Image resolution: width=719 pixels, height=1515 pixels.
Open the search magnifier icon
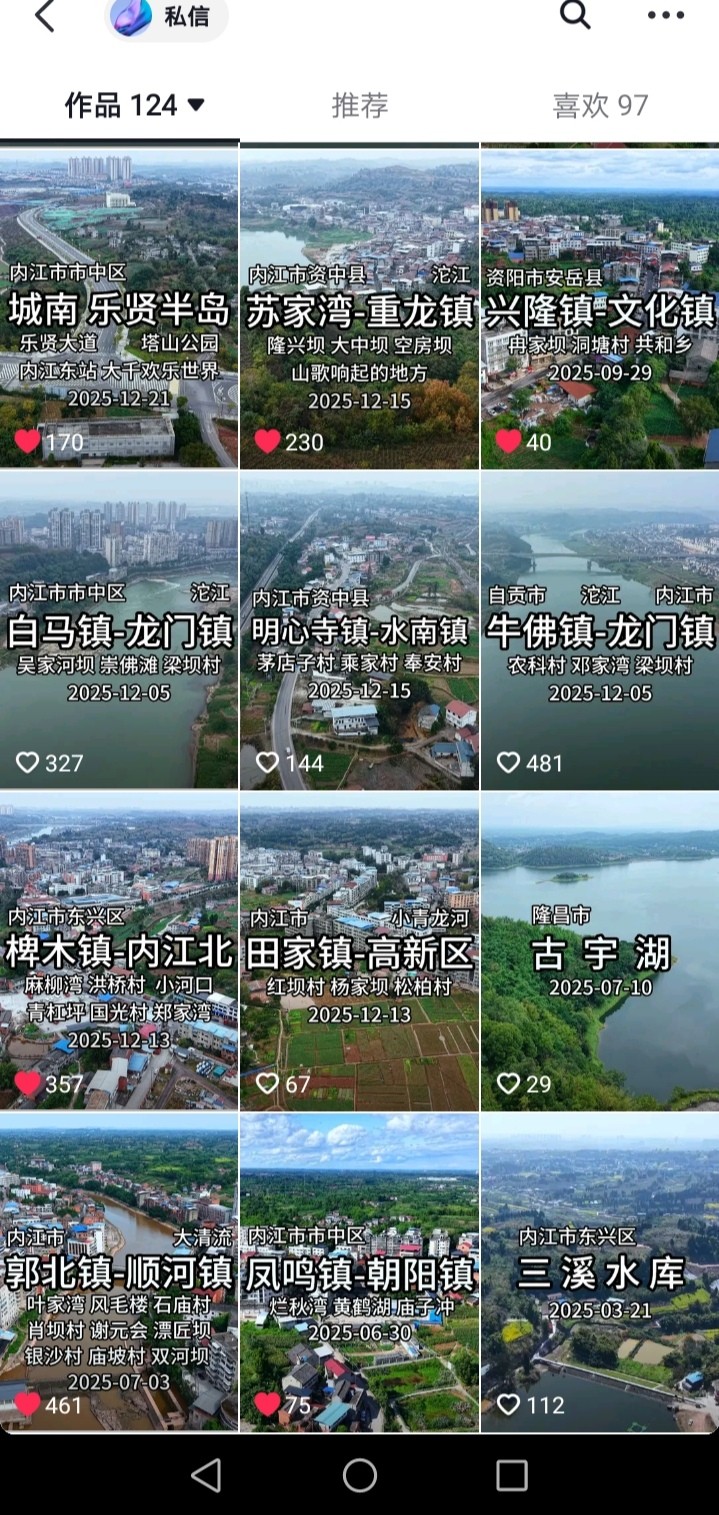click(x=575, y=15)
